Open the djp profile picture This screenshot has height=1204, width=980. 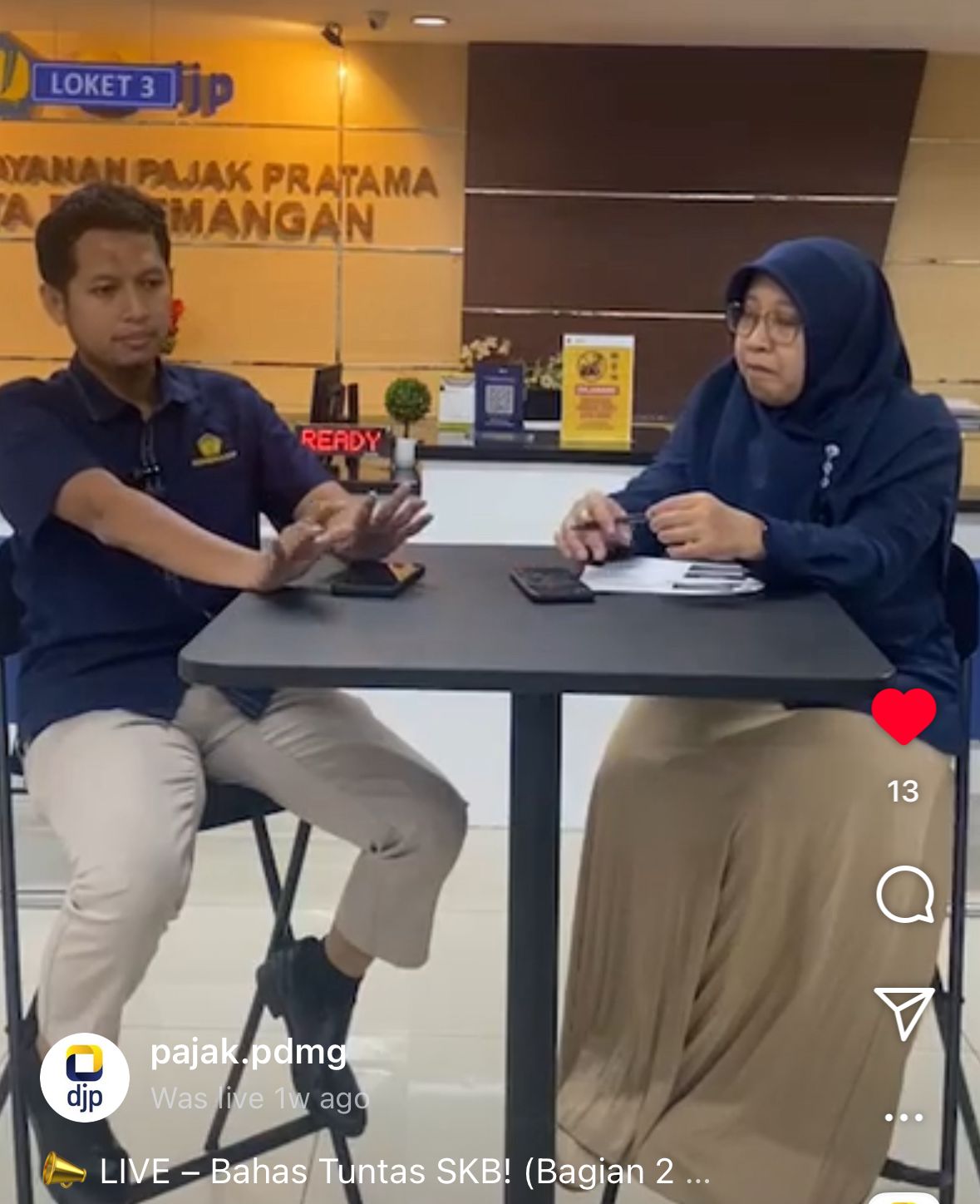85,1077
